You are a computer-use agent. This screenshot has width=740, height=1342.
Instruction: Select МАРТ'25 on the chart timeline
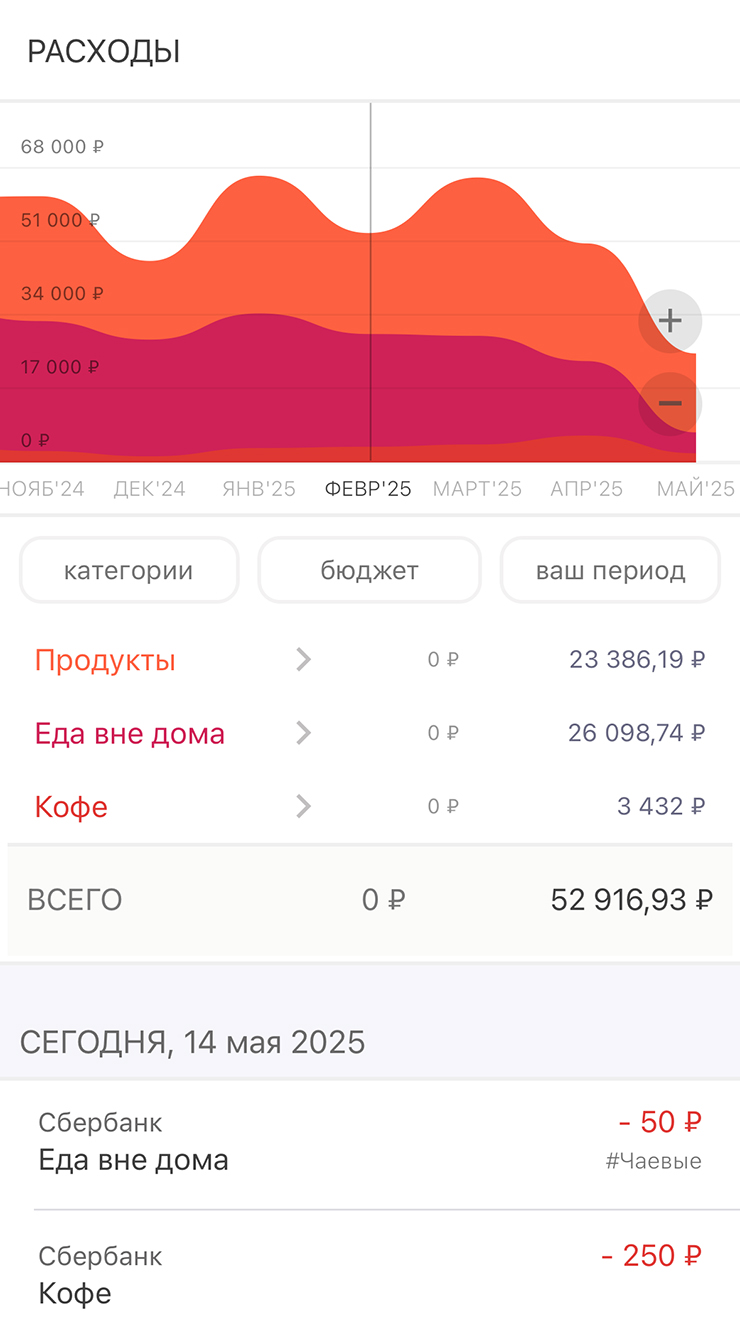477,489
